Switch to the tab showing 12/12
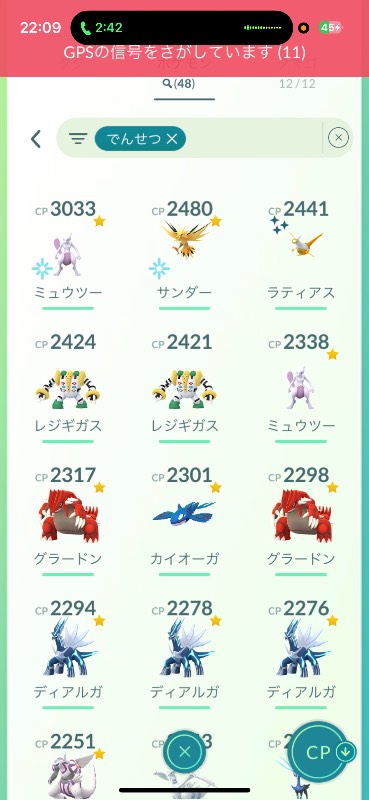The width and height of the screenshot is (369, 800). (x=297, y=84)
